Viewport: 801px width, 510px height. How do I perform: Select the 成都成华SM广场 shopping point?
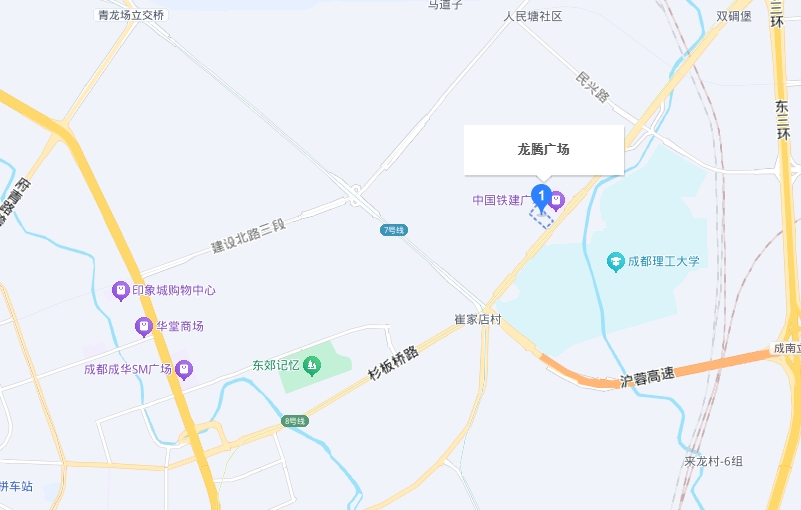[x=184, y=370]
